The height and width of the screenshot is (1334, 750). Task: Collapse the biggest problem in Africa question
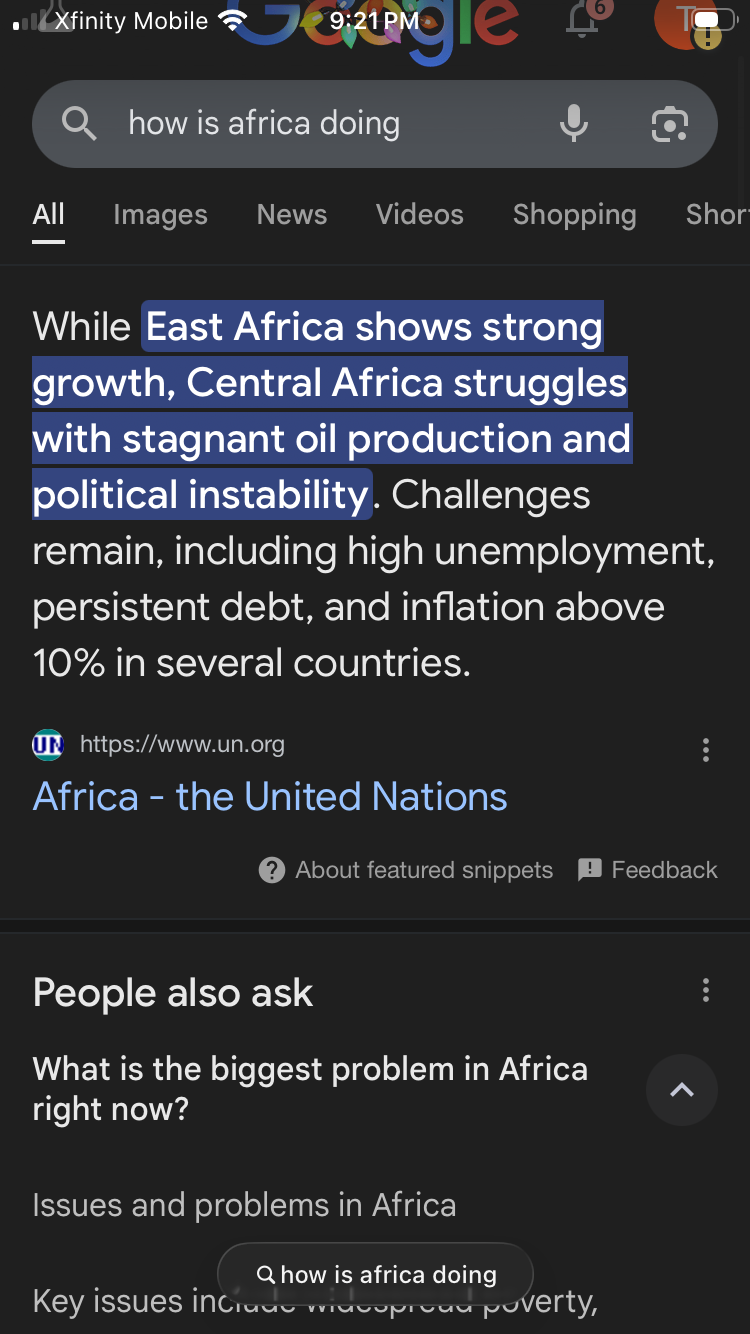click(x=681, y=1090)
